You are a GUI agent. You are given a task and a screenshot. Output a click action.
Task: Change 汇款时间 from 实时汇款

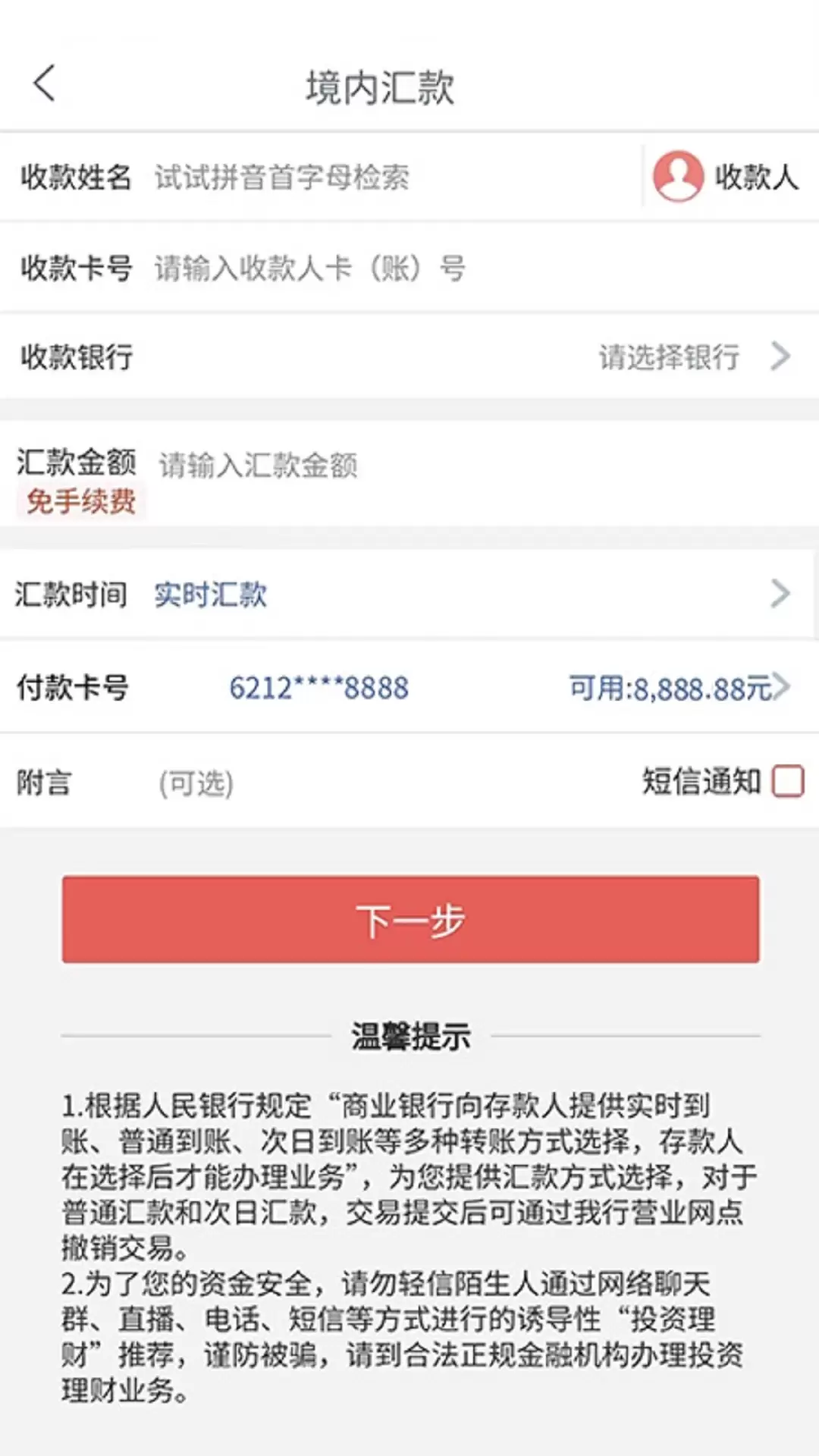pyautogui.click(x=409, y=594)
